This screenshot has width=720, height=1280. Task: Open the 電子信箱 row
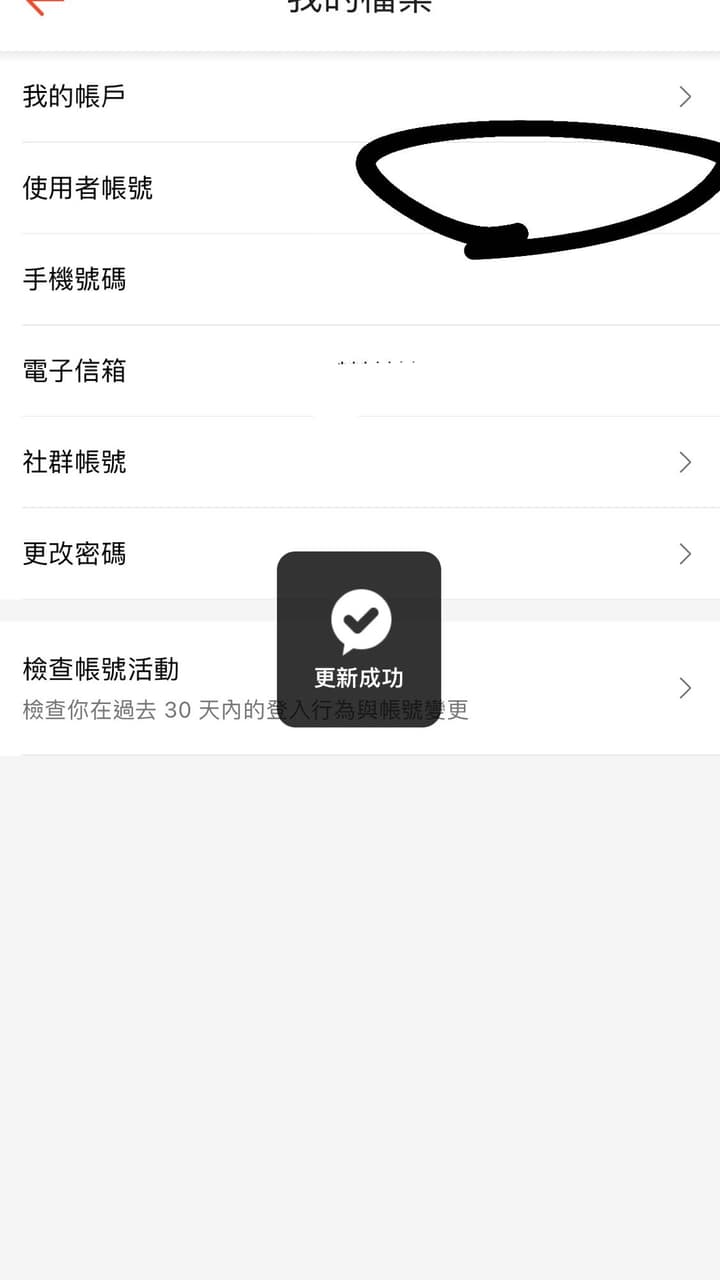360,371
